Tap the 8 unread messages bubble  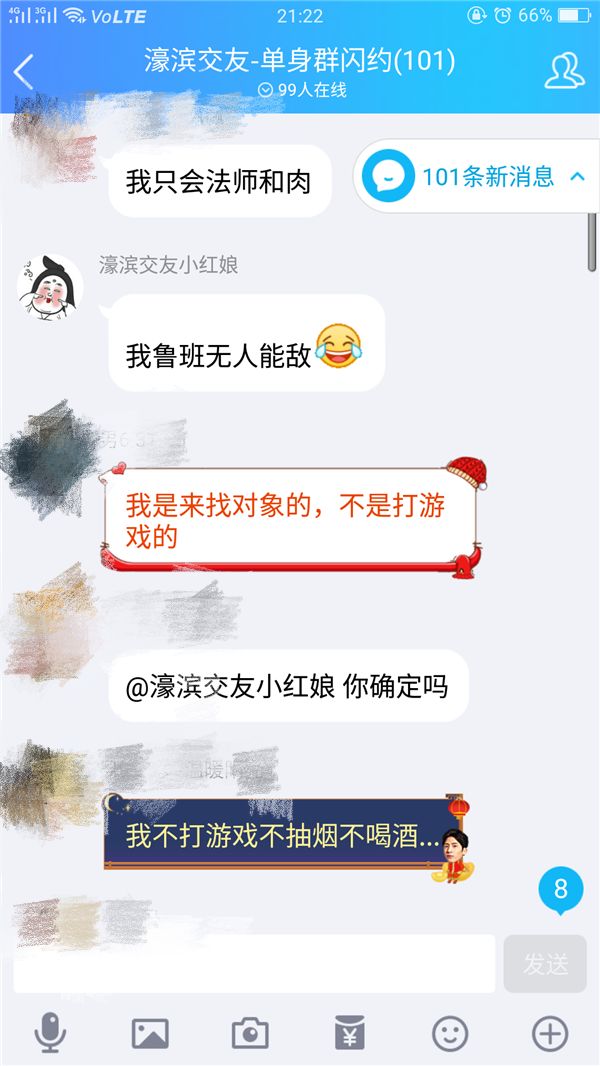click(561, 889)
